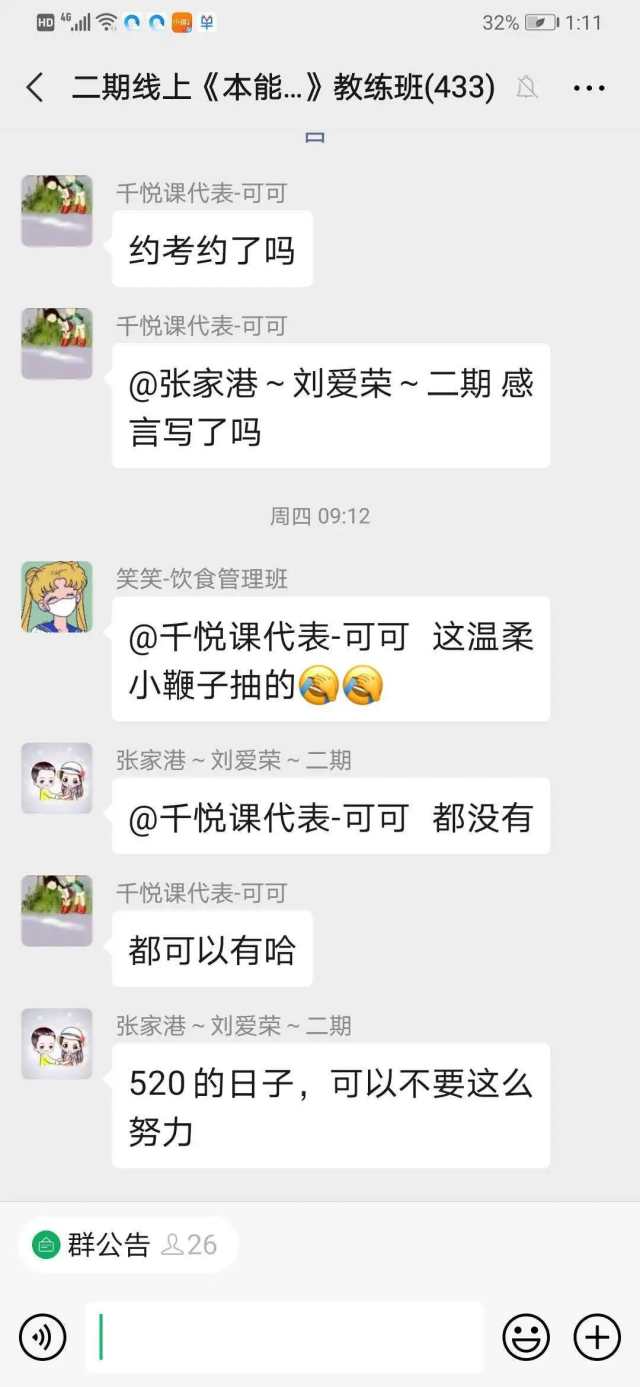Open the 群公告 group announcement chip

coord(127,1244)
